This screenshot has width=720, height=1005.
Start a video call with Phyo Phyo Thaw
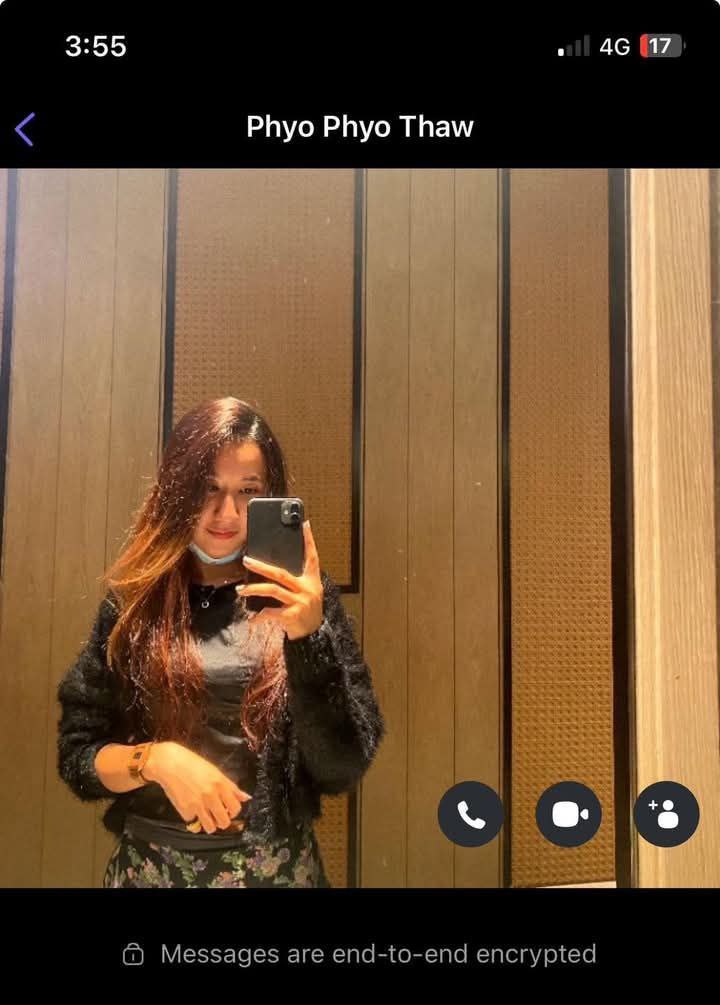click(x=568, y=814)
